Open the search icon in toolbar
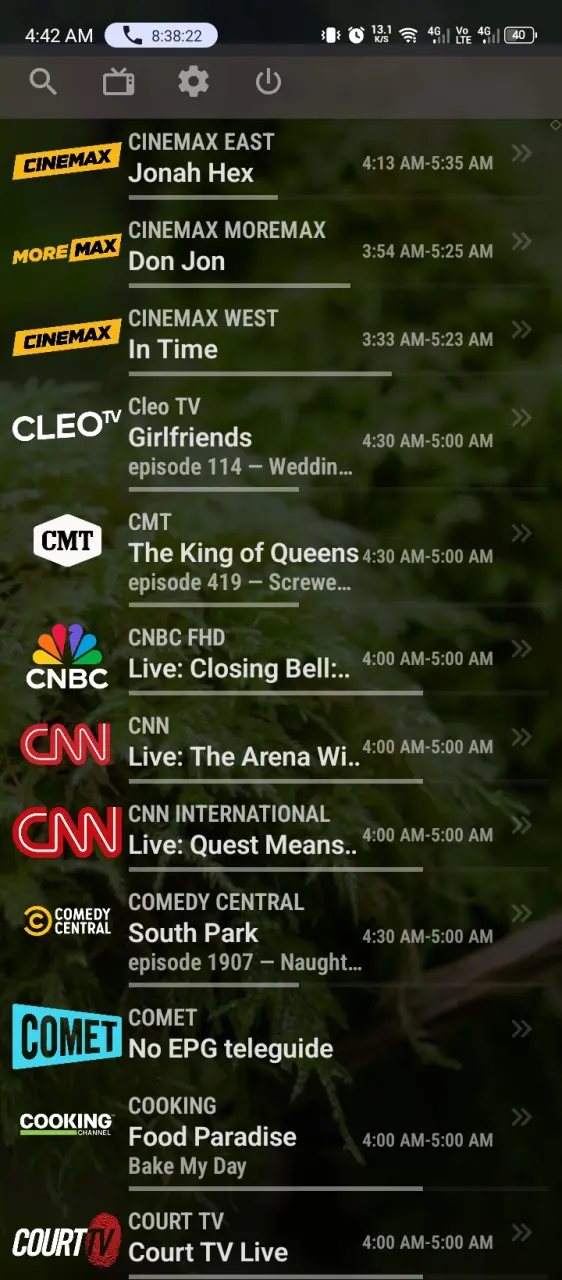 click(43, 82)
